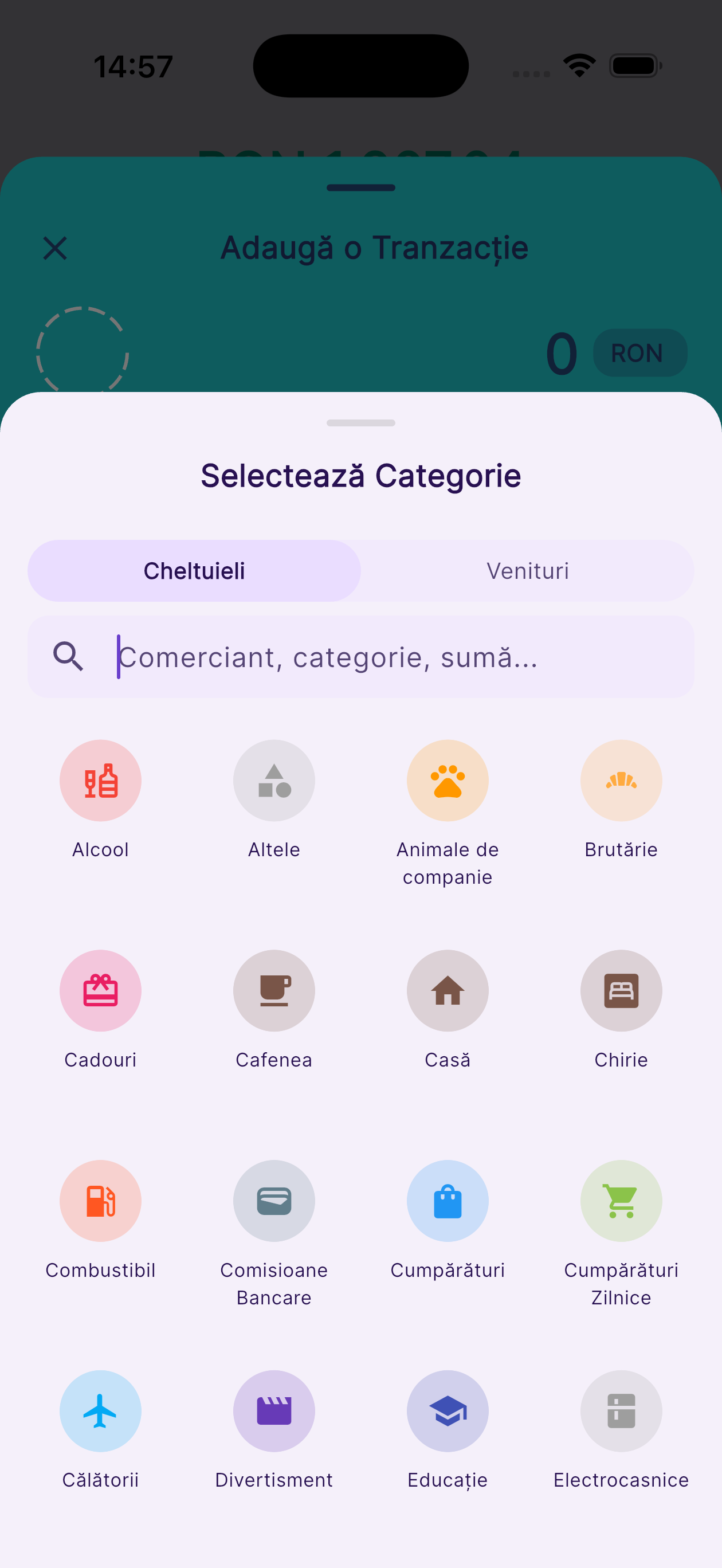Select the Cheltuieli tab

[194, 570]
